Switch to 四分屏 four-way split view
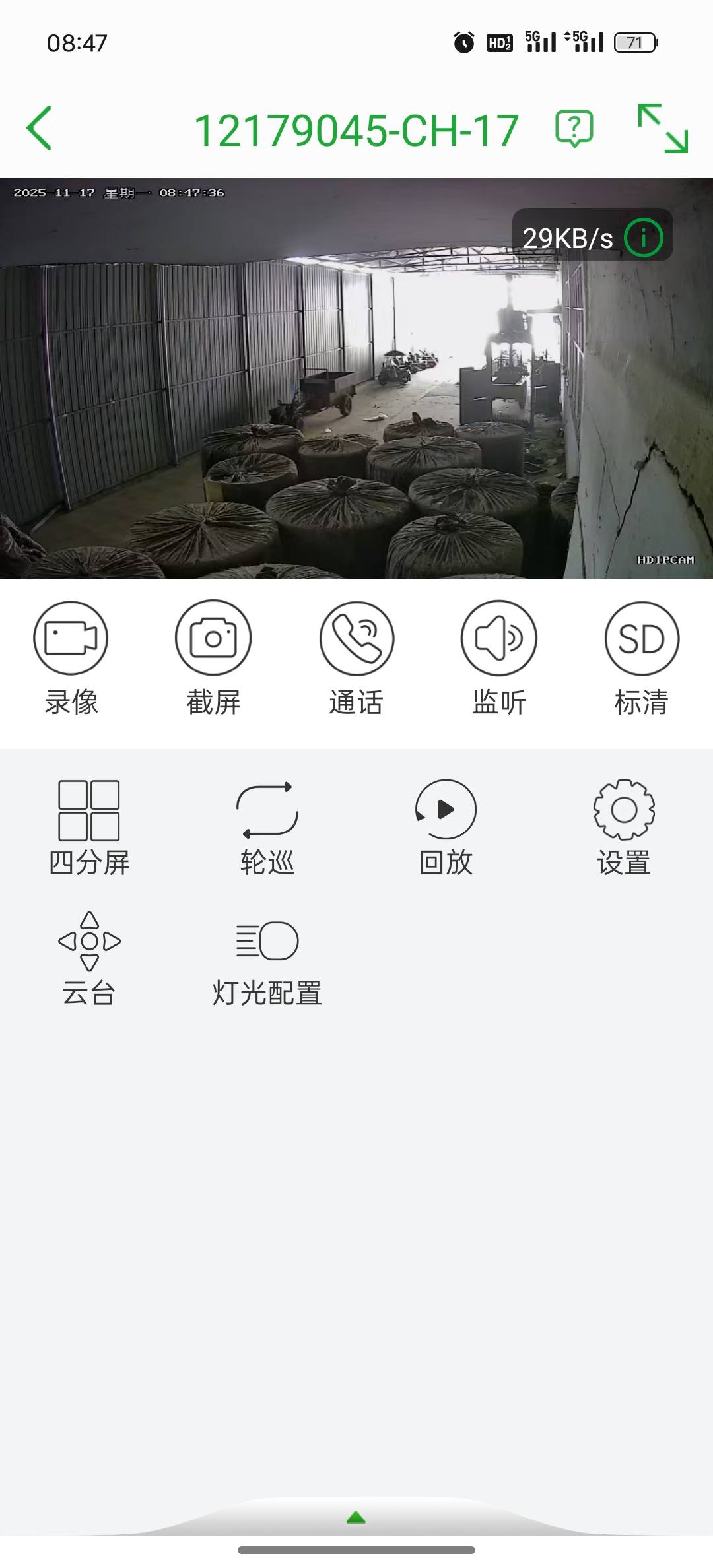 [x=89, y=826]
